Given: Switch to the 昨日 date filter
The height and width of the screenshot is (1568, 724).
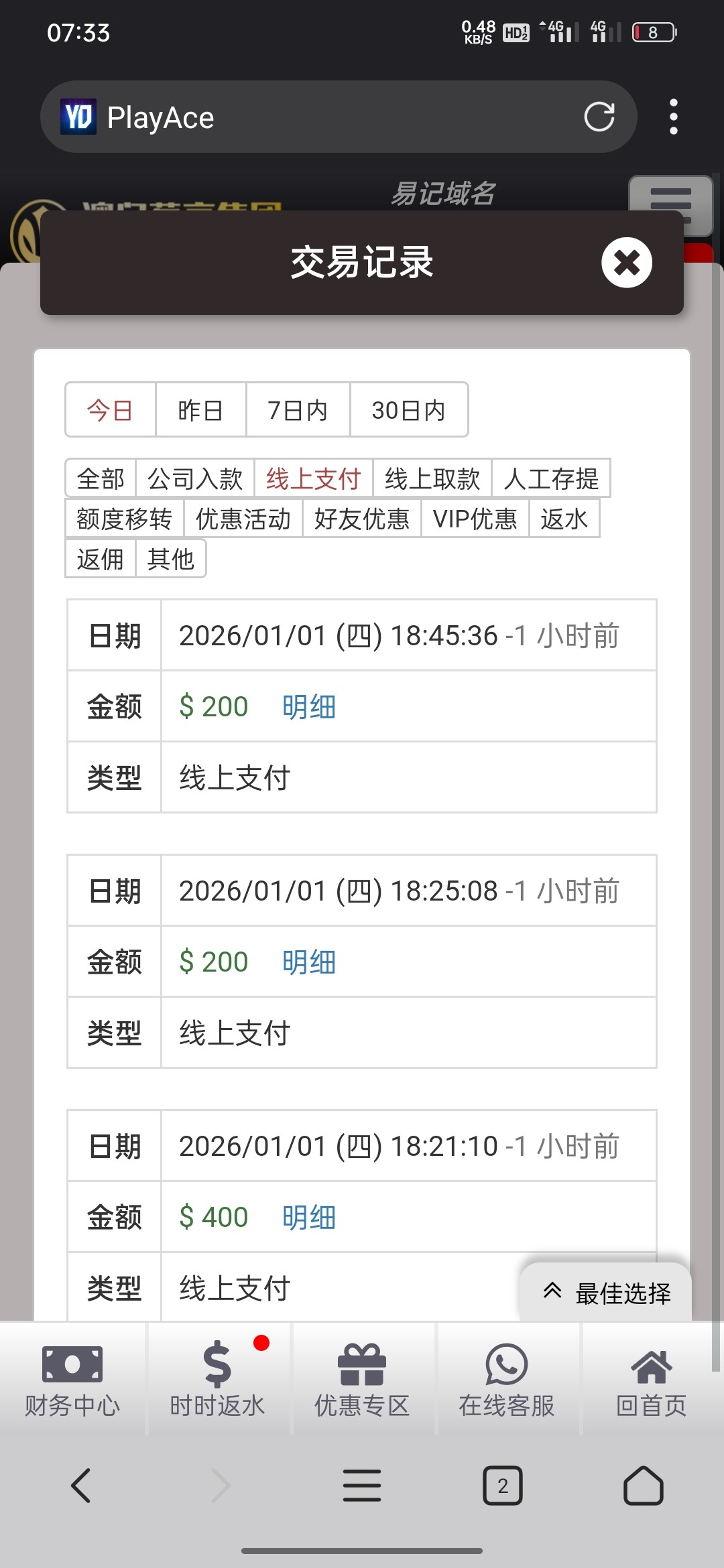Looking at the screenshot, I should click(200, 410).
